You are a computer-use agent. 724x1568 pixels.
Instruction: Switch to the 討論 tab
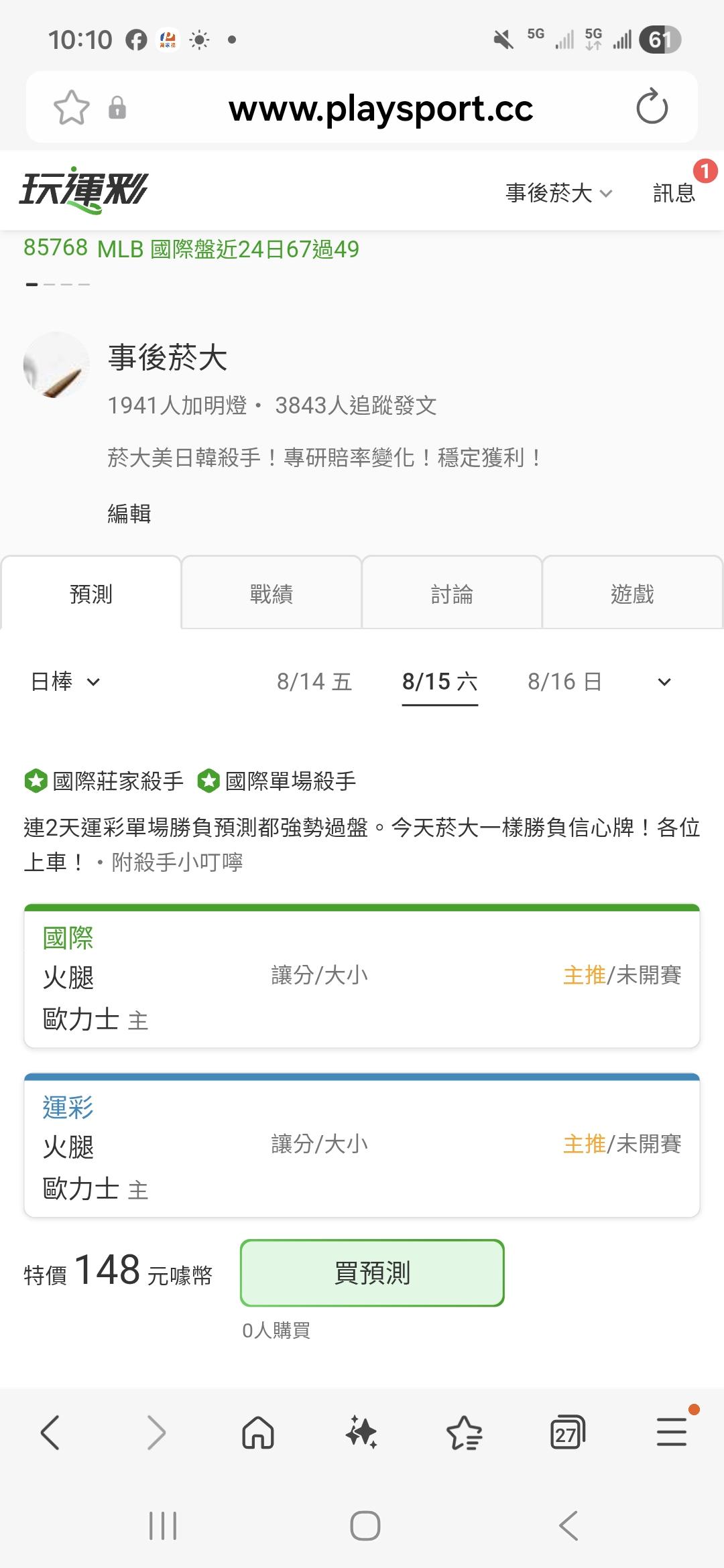point(452,593)
